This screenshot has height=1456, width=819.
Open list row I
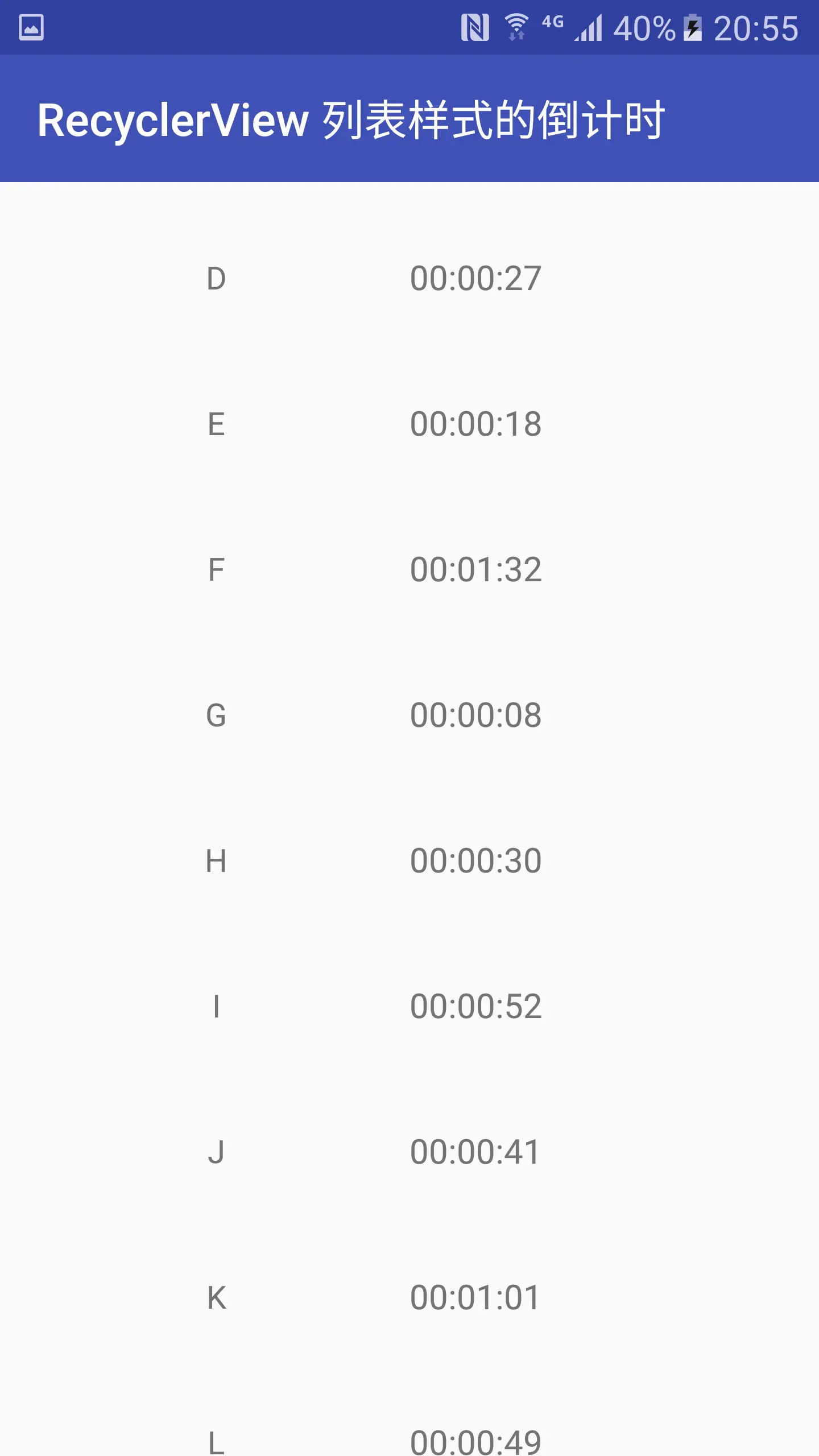tap(409, 1007)
